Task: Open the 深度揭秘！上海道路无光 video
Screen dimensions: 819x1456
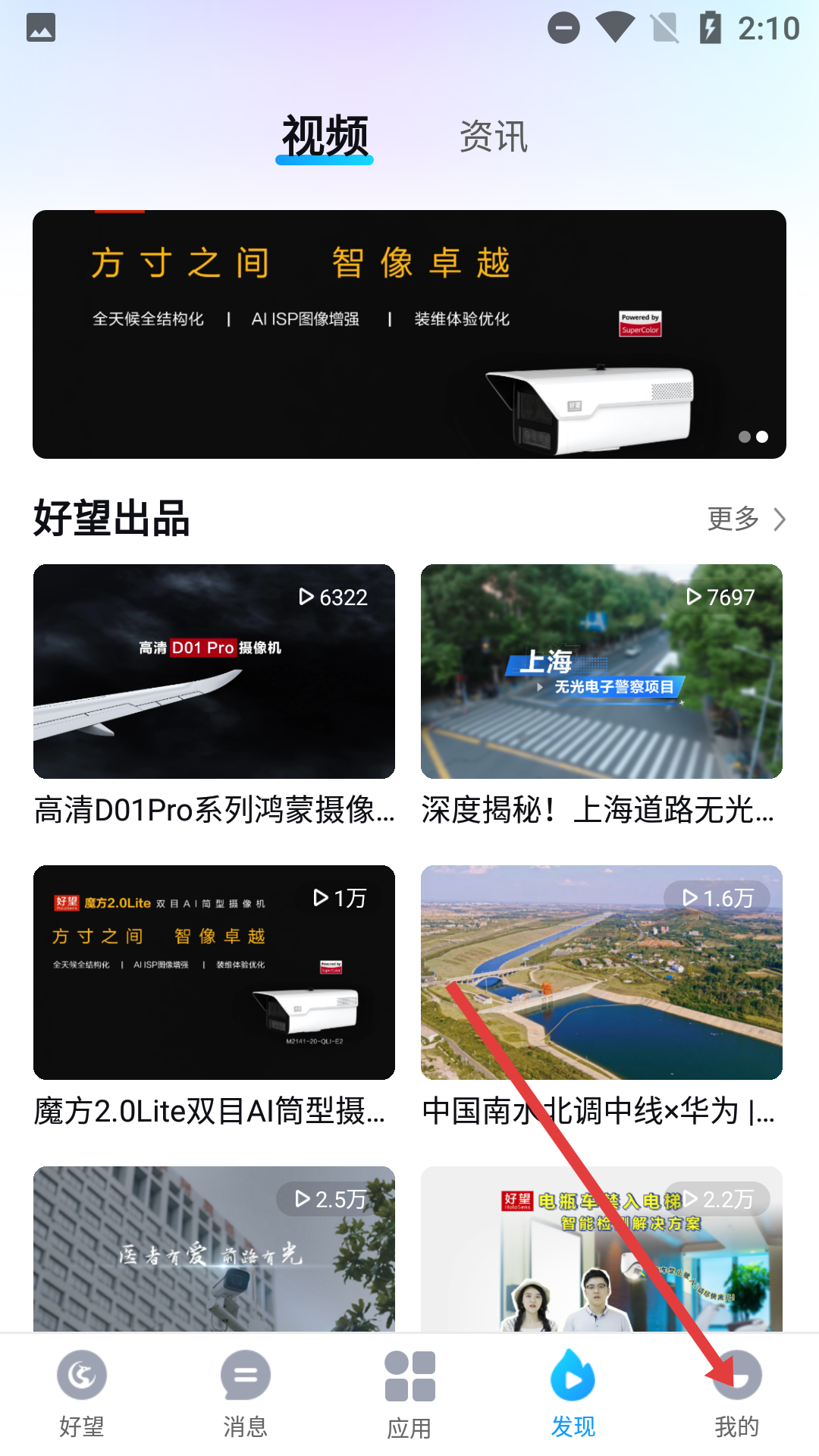Action: point(601,671)
